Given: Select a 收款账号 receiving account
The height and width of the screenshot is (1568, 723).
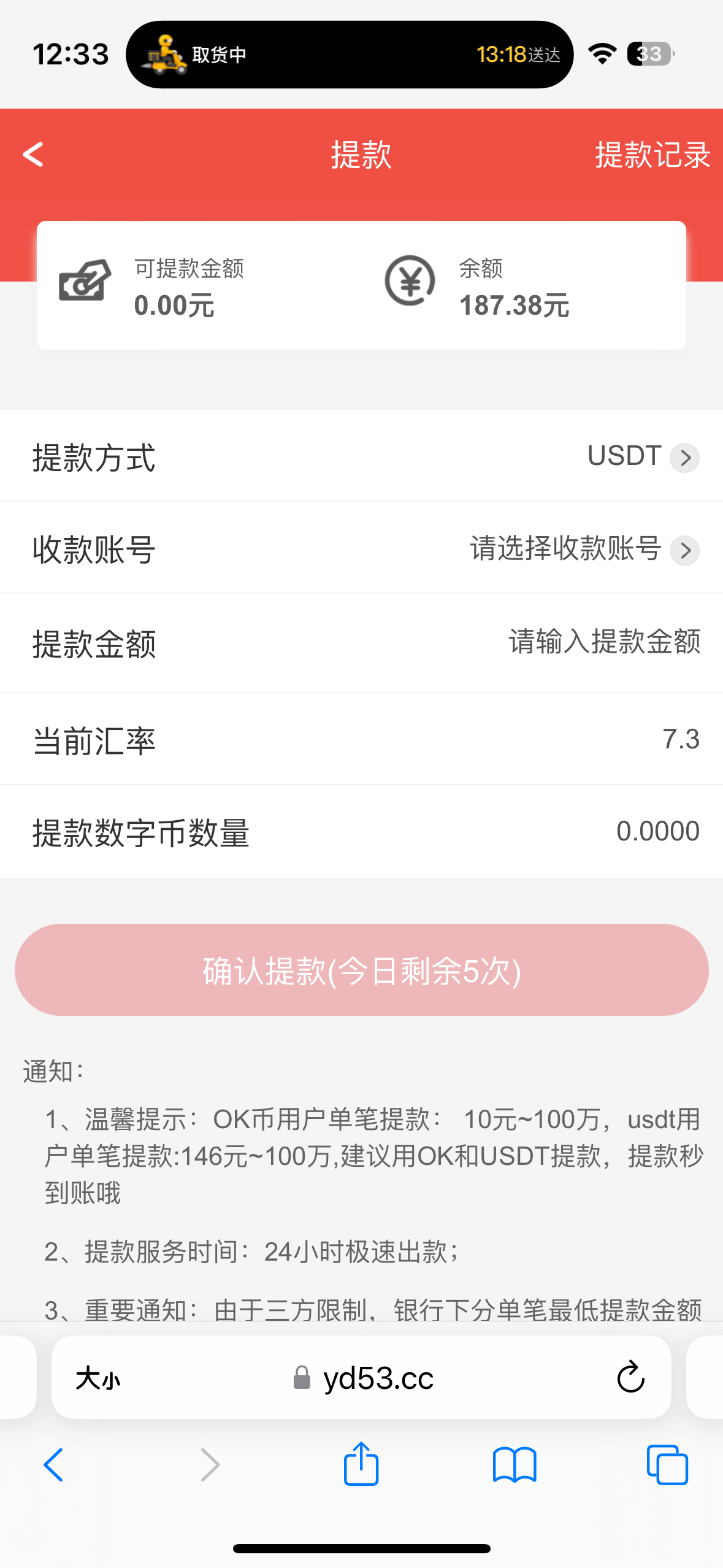Looking at the screenshot, I should 583,549.
